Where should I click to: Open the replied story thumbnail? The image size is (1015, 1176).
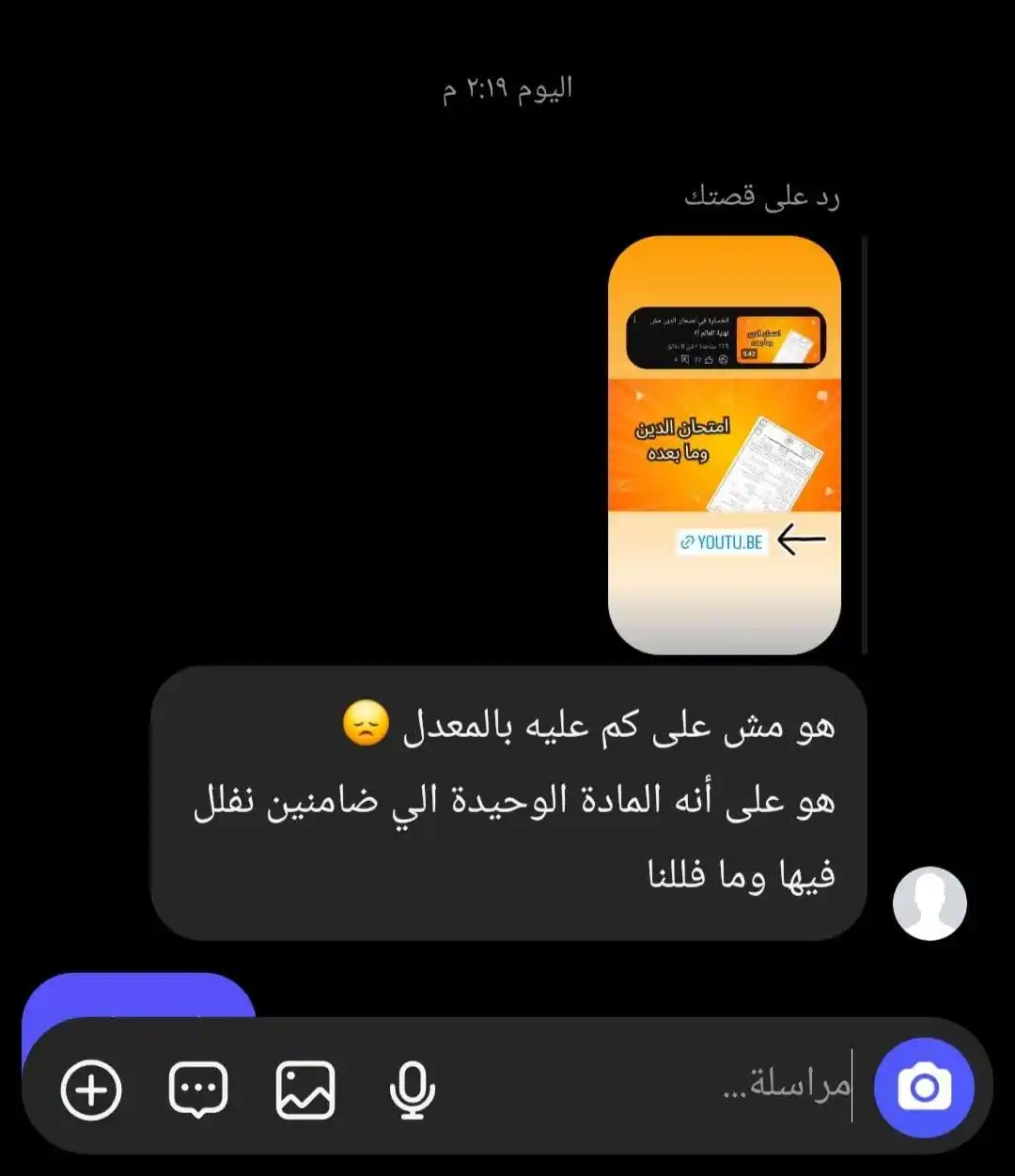pos(724,445)
